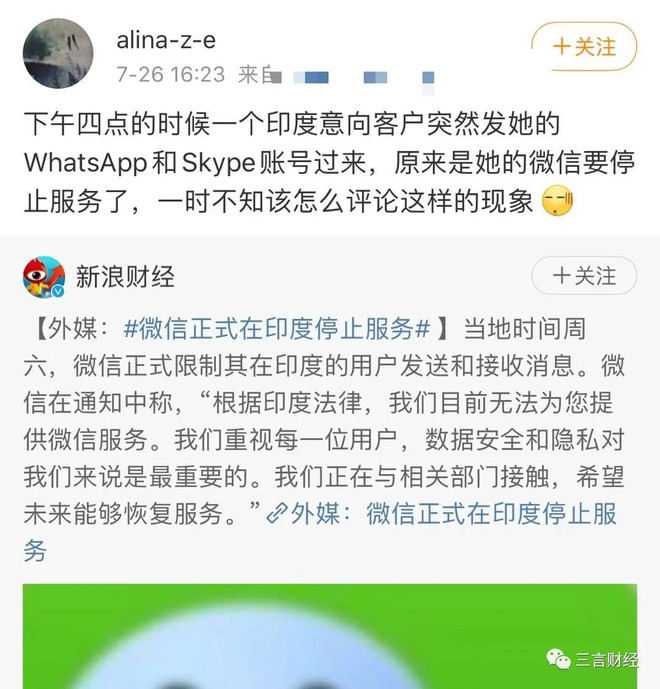
Task: Open alina-z-e's profile avatar
Action: (58, 53)
